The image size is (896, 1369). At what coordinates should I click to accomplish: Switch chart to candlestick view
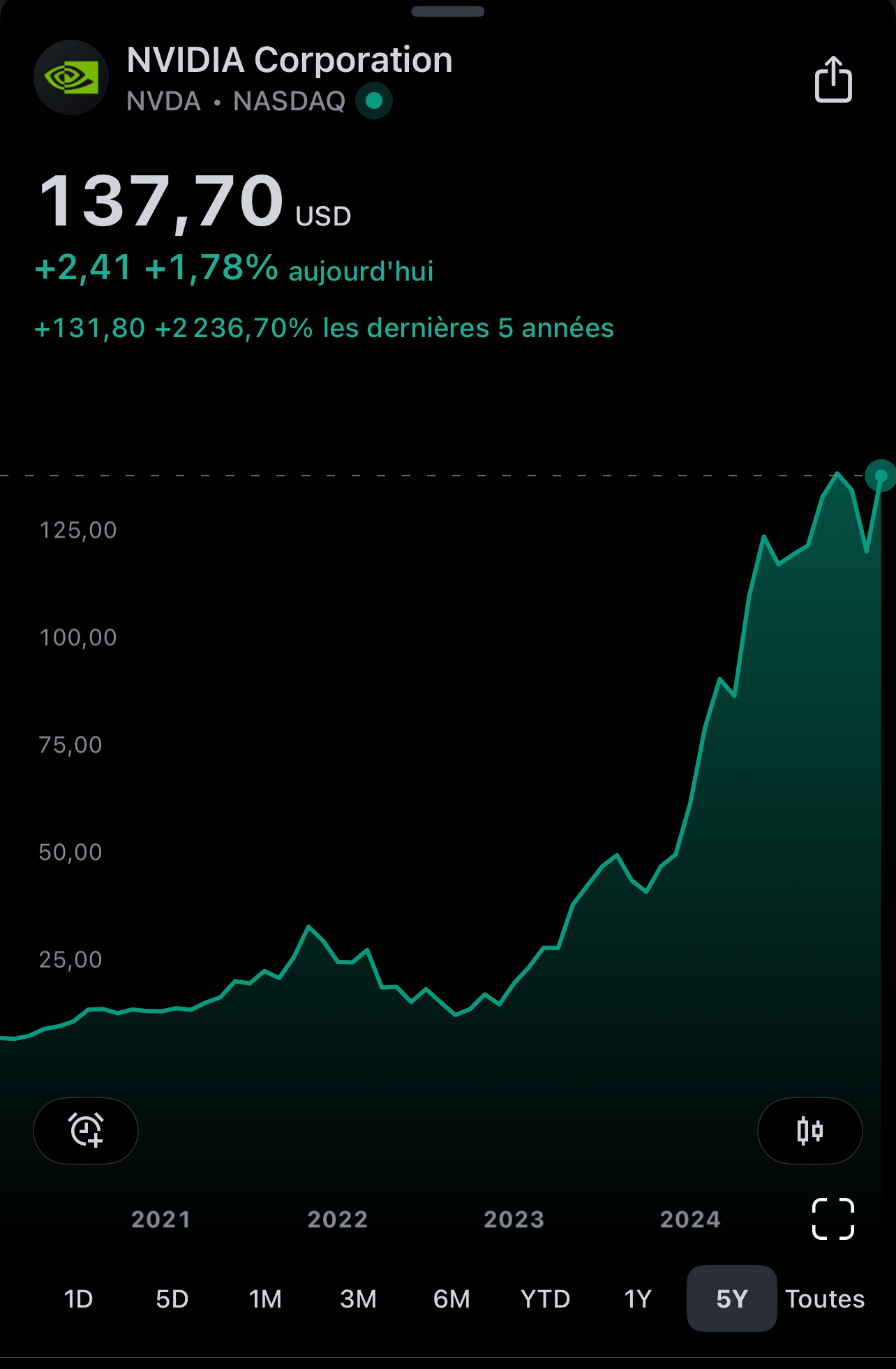pyautogui.click(x=809, y=1130)
